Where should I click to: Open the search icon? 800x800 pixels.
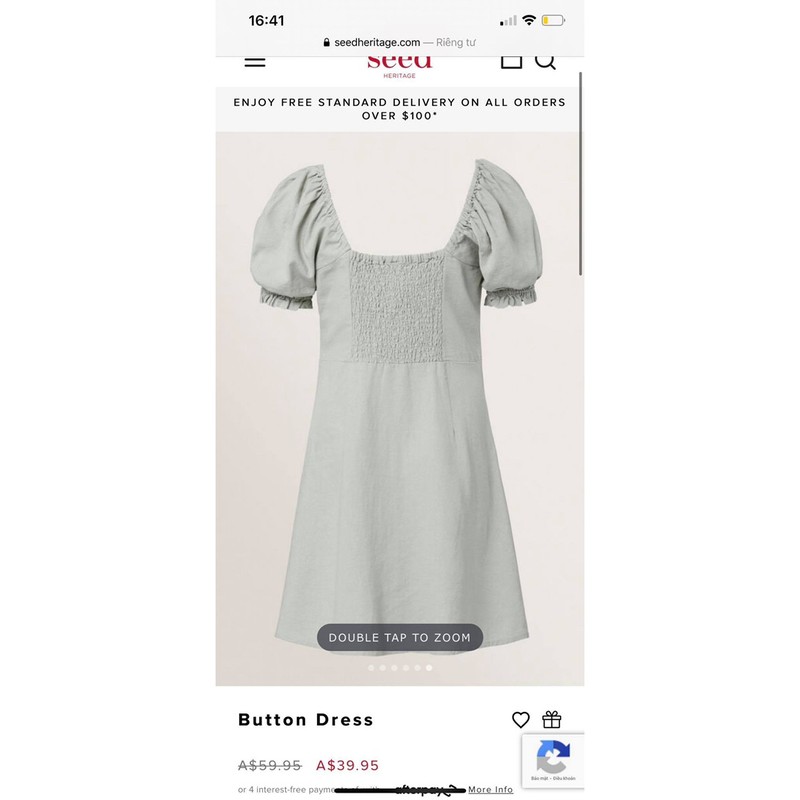click(x=545, y=61)
